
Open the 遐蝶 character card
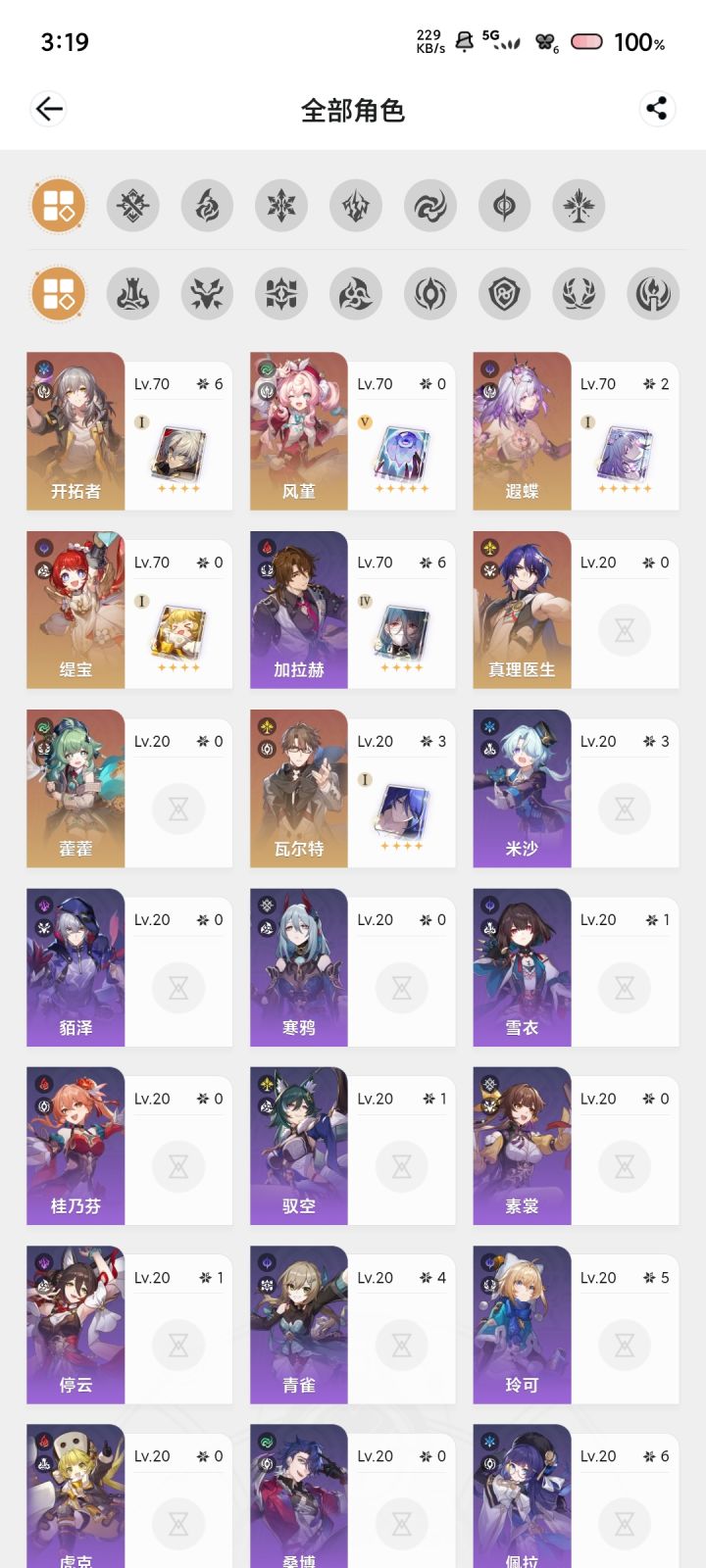pos(576,431)
